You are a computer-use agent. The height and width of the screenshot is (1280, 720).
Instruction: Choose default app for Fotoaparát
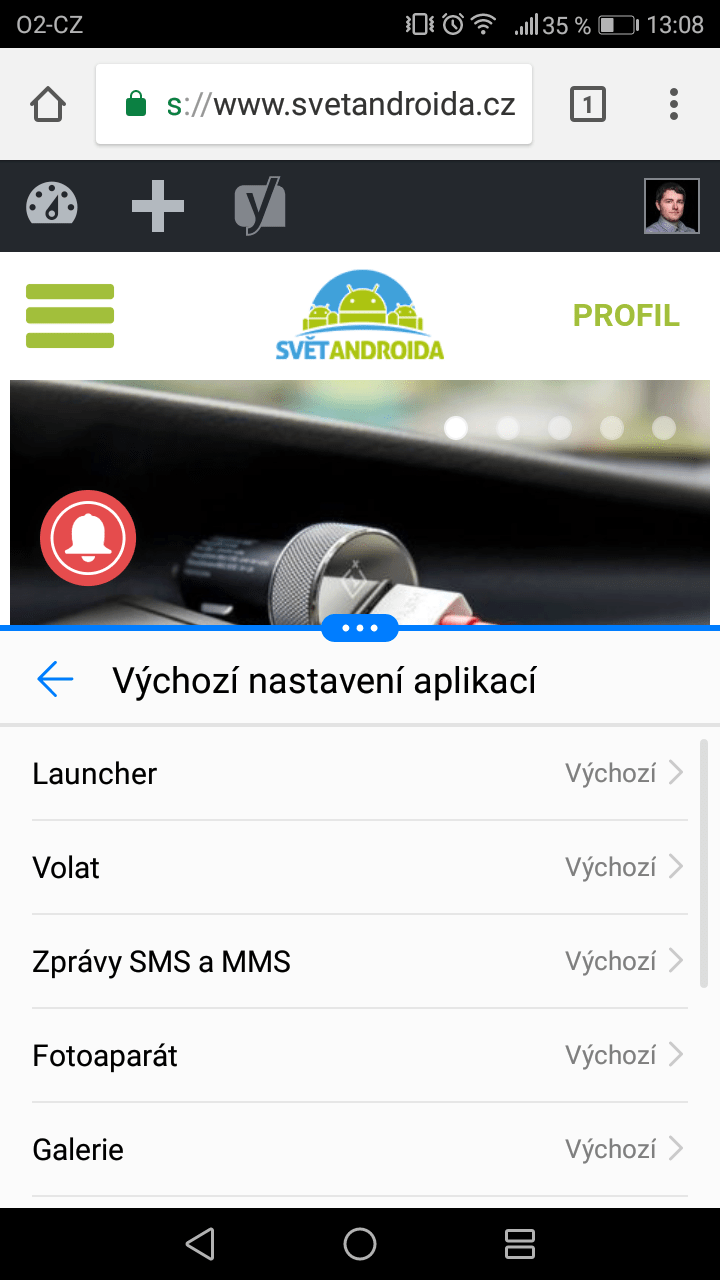(x=360, y=1055)
